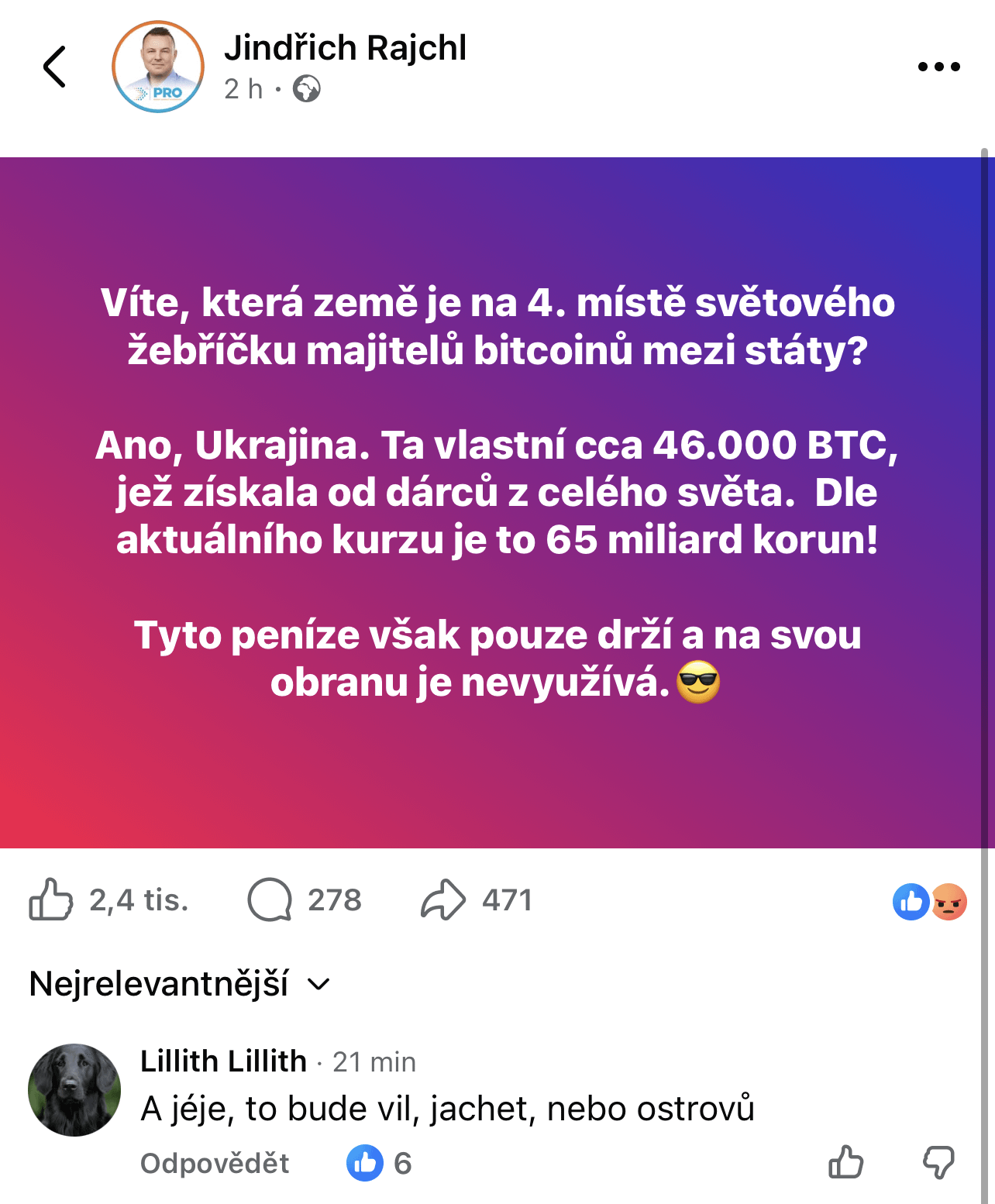
Task: Share the post via arrow icon
Action: [x=443, y=900]
